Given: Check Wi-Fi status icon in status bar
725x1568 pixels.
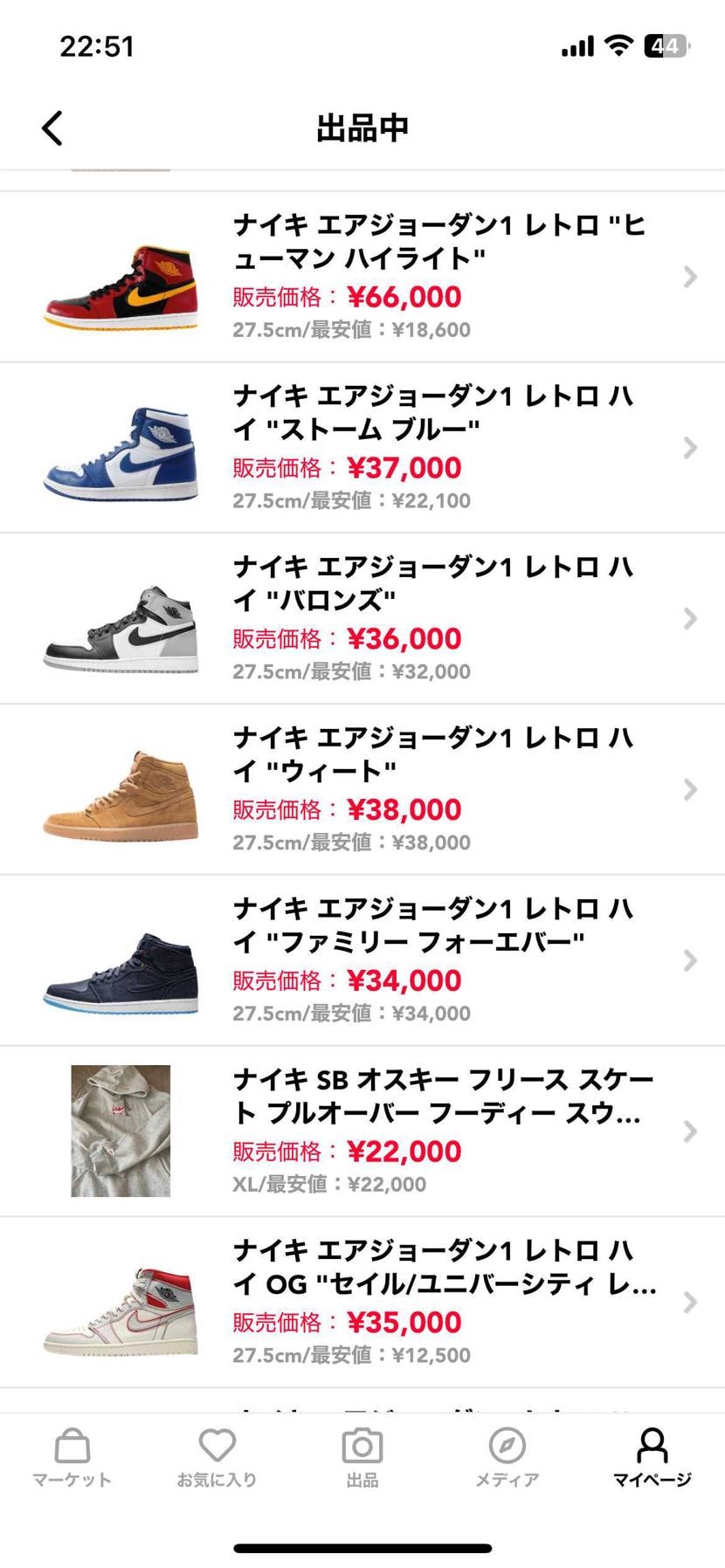Looking at the screenshot, I should click(618, 45).
